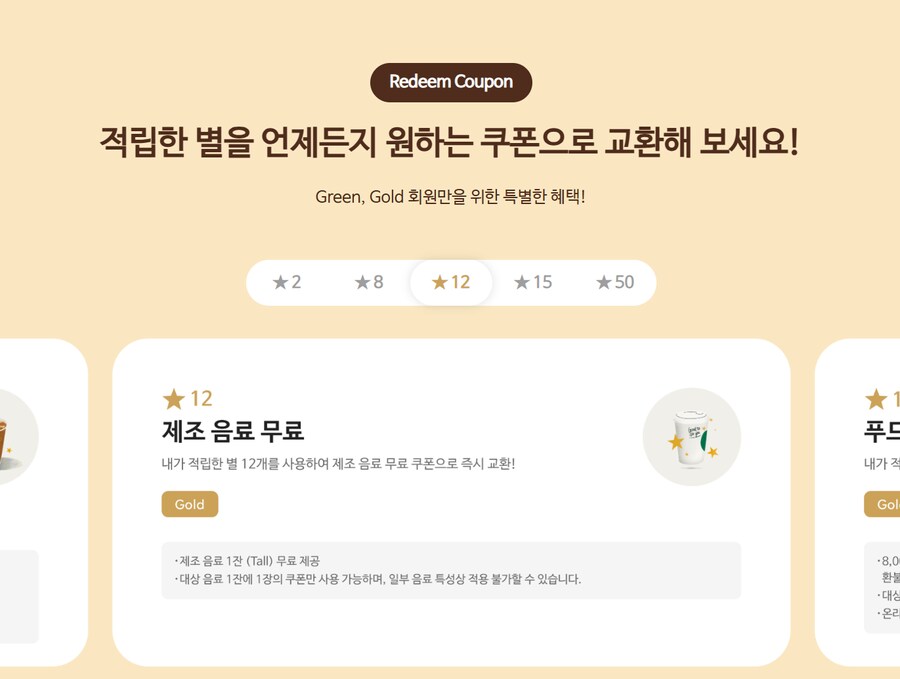
Task: Switch to the 2 stars tab
Action: [x=287, y=283]
